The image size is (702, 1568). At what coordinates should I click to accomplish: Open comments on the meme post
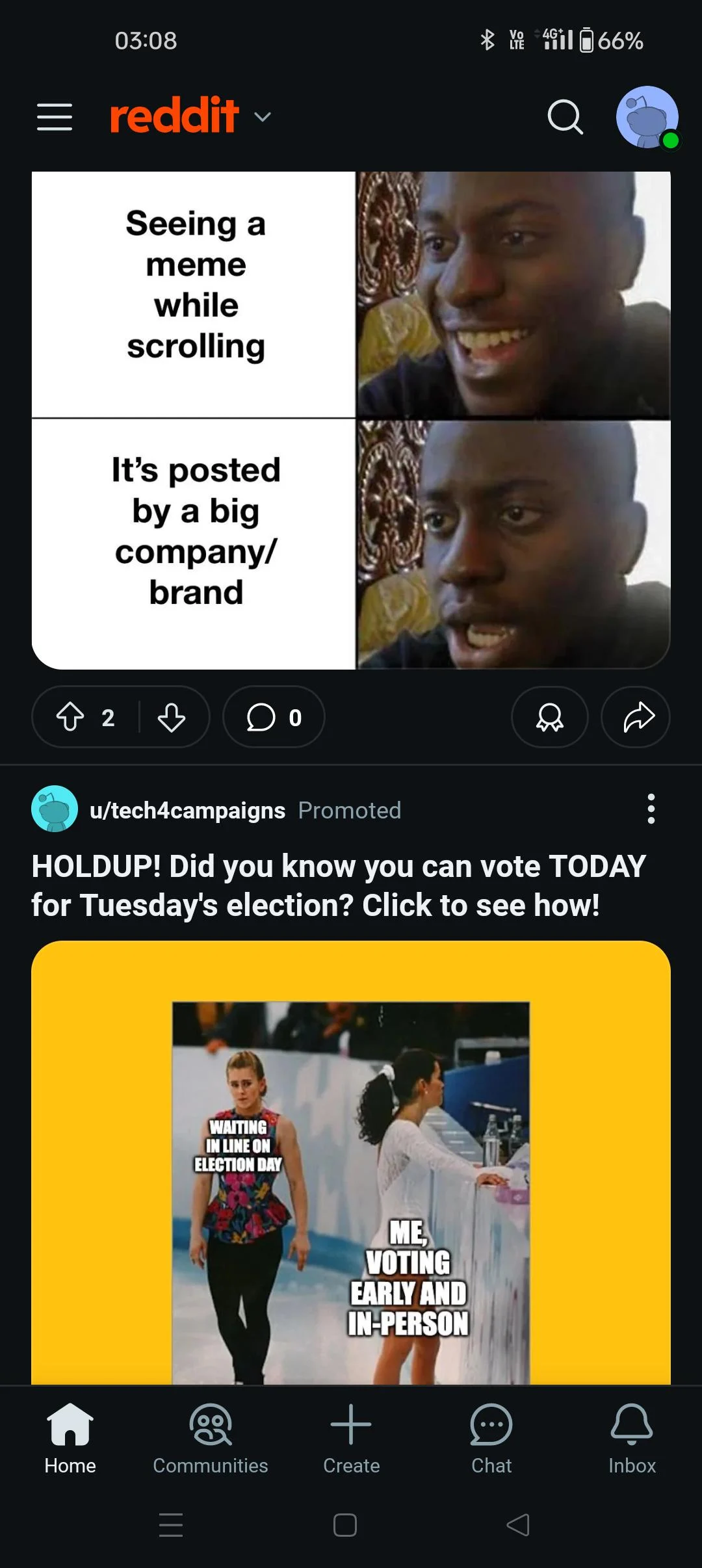274,717
